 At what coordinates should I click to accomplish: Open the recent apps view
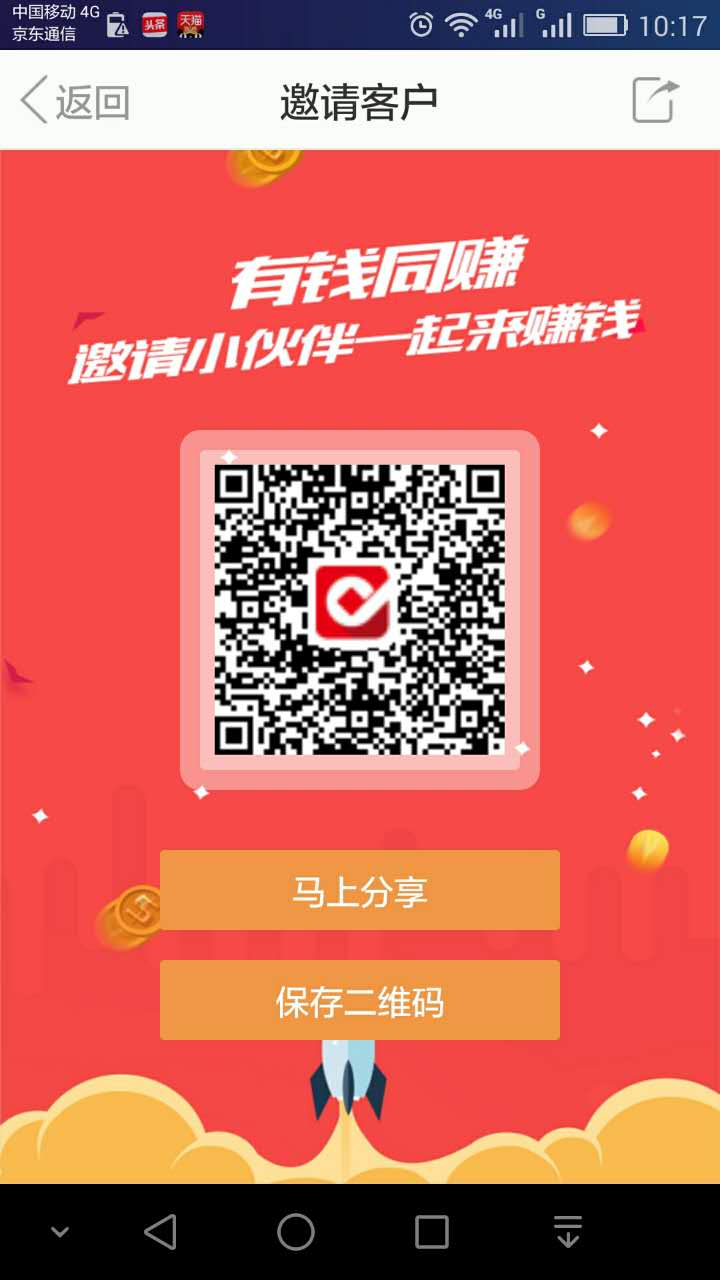[x=431, y=1232]
